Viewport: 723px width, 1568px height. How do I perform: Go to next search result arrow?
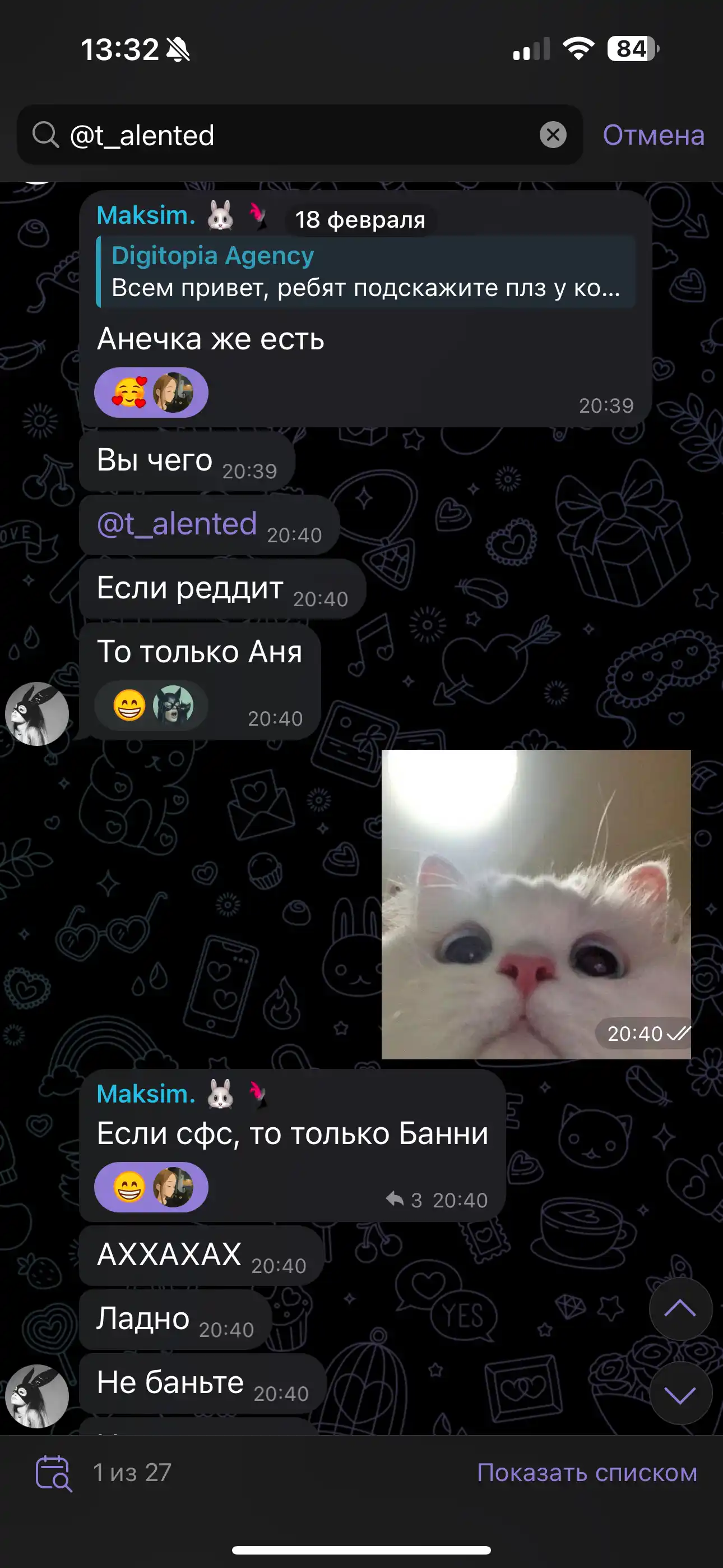click(x=680, y=1394)
